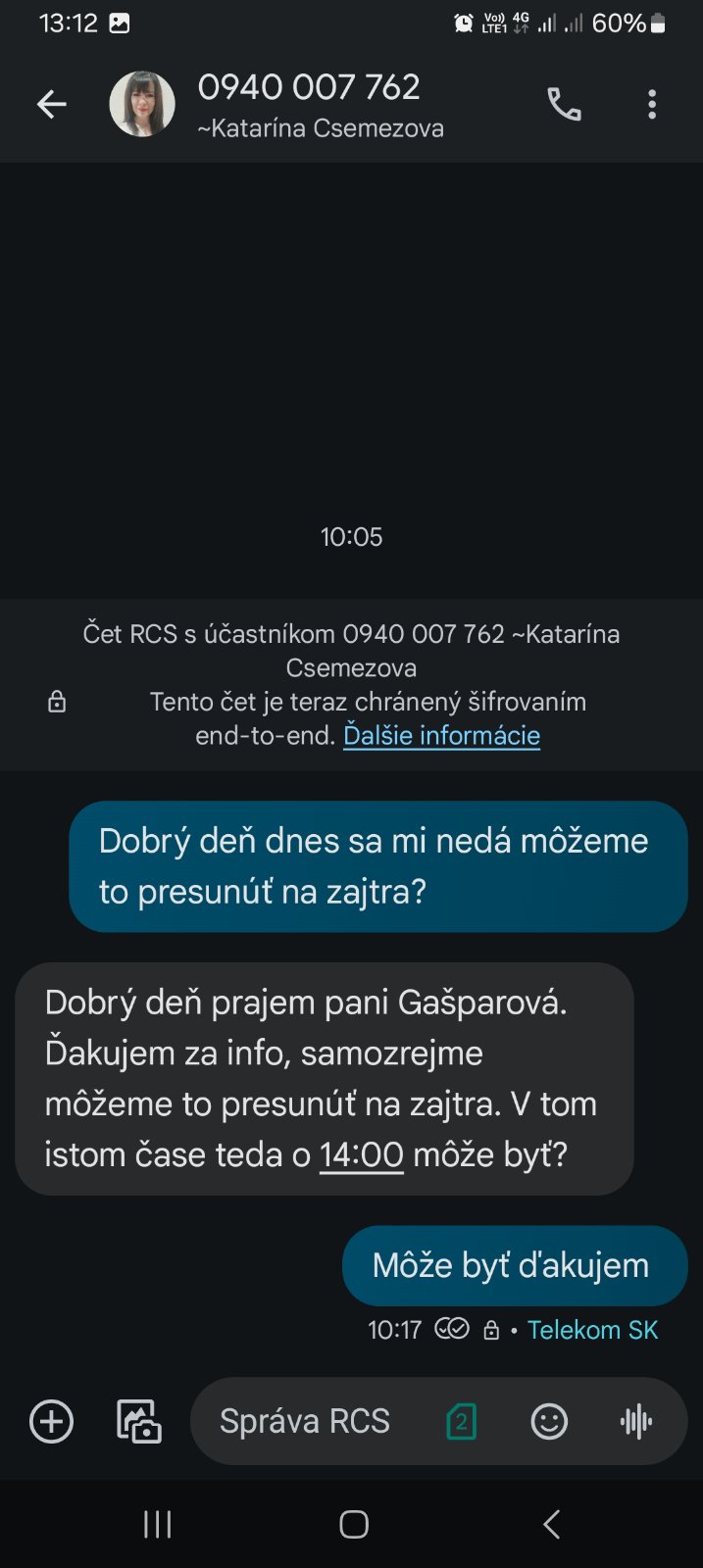Open recent apps from navigation bar
The height and width of the screenshot is (1568, 703).
[x=157, y=1524]
